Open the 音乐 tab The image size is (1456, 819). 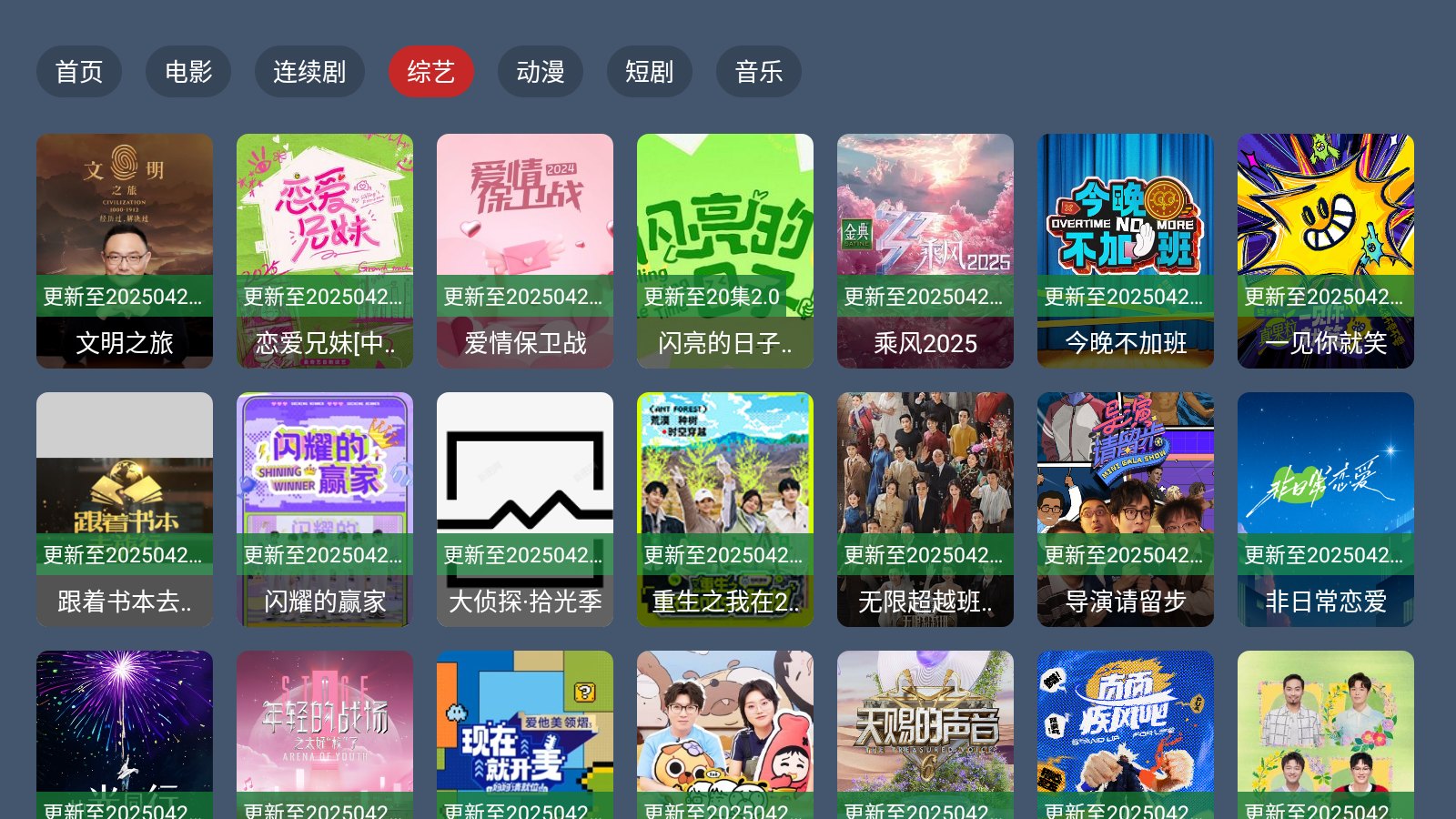pos(759,72)
